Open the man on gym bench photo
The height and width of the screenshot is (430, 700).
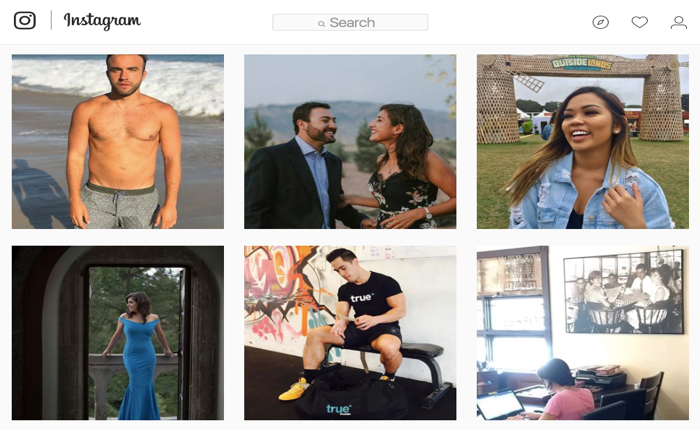point(350,332)
